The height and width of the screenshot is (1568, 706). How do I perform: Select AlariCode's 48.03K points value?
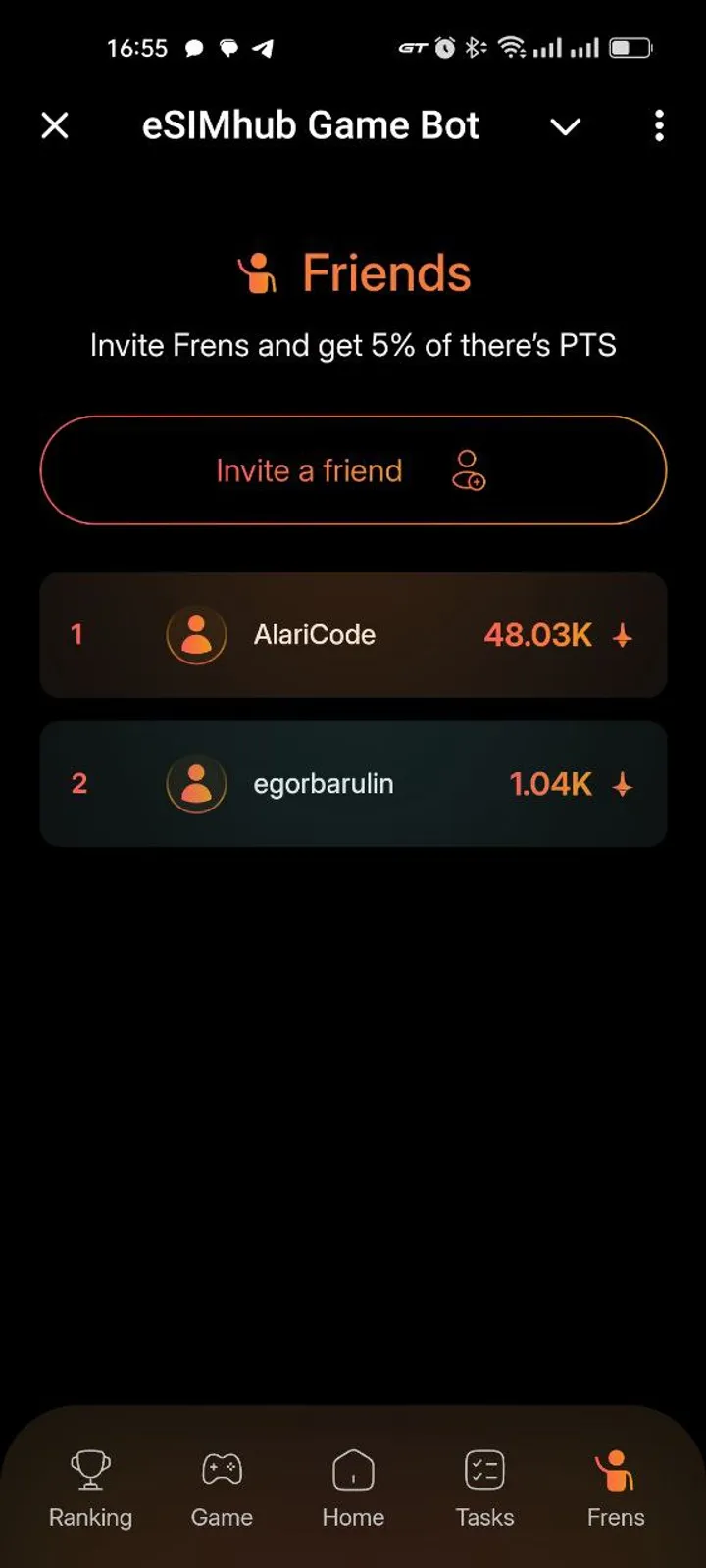tap(538, 635)
